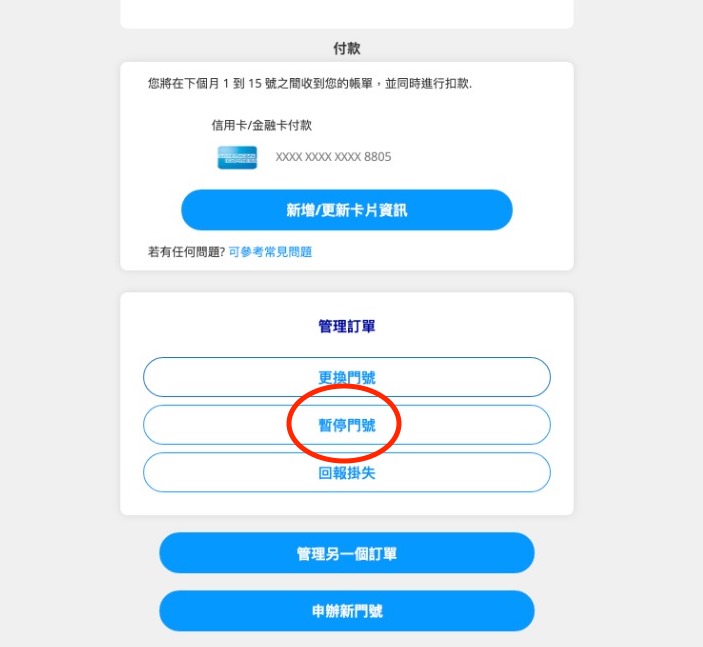The width and height of the screenshot is (703, 647).
Task: Tap 申辦新門號 button
Action: tap(346, 610)
